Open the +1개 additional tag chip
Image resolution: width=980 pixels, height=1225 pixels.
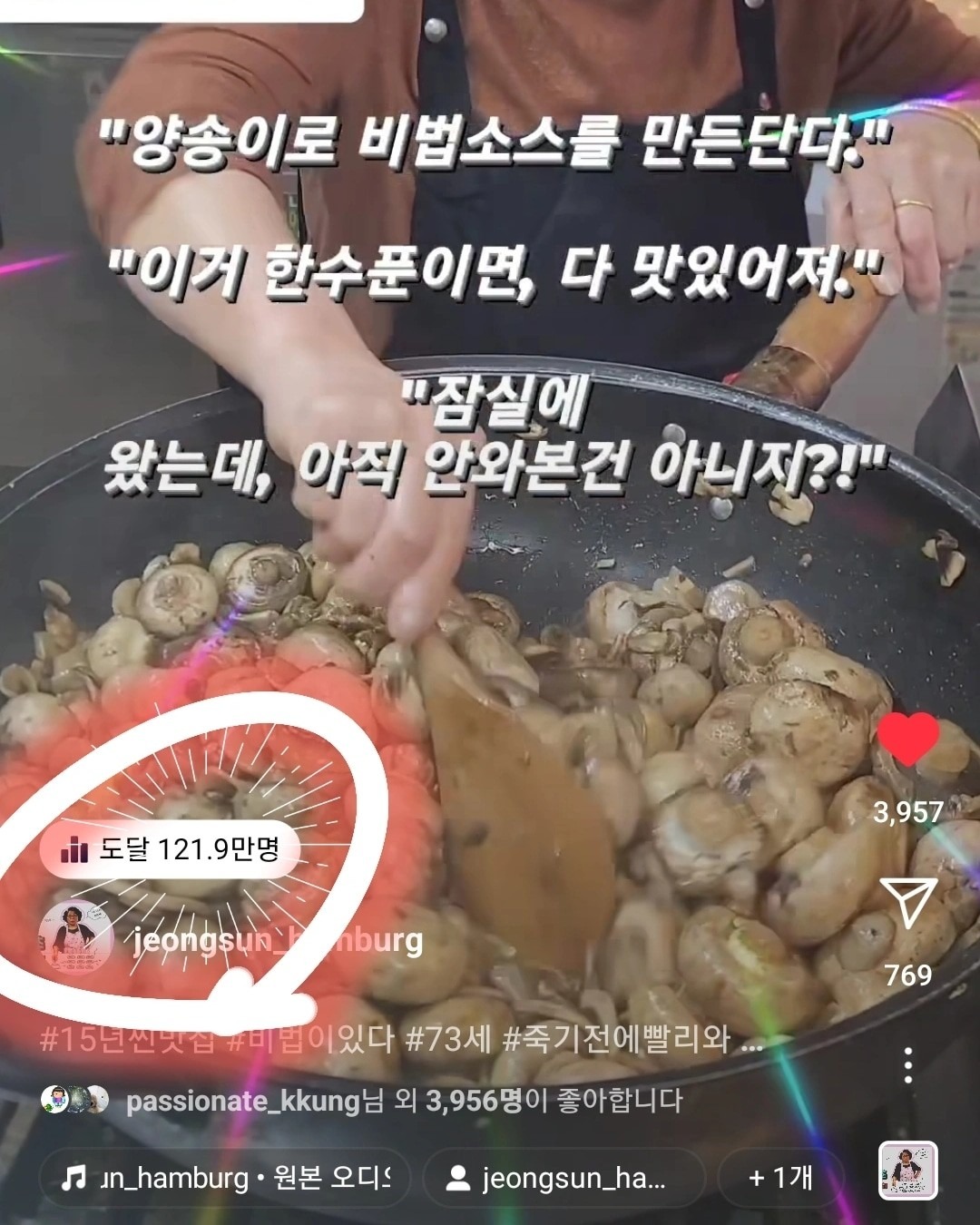coord(780,1178)
